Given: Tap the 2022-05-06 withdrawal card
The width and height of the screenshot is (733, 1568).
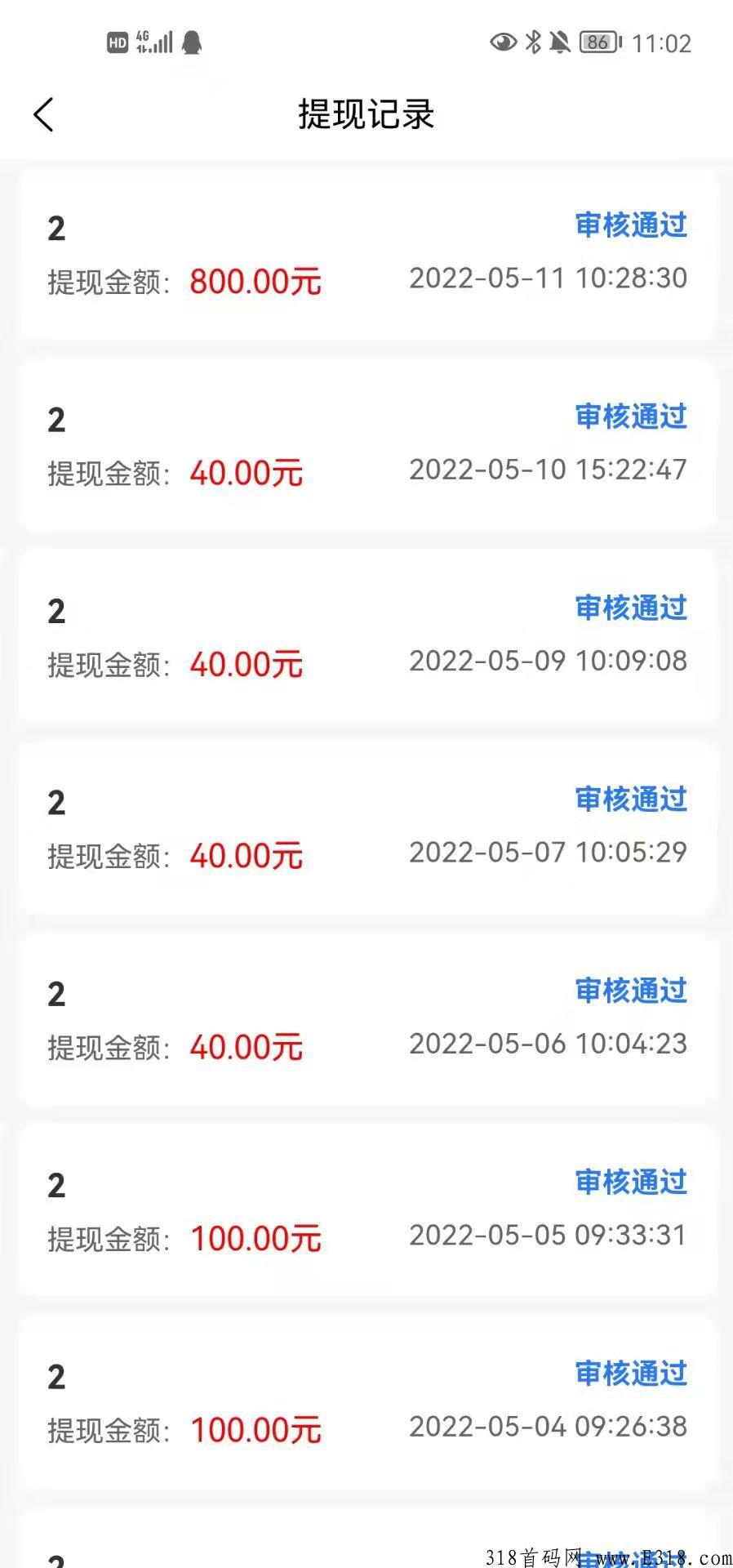Looking at the screenshot, I should click(x=367, y=1019).
